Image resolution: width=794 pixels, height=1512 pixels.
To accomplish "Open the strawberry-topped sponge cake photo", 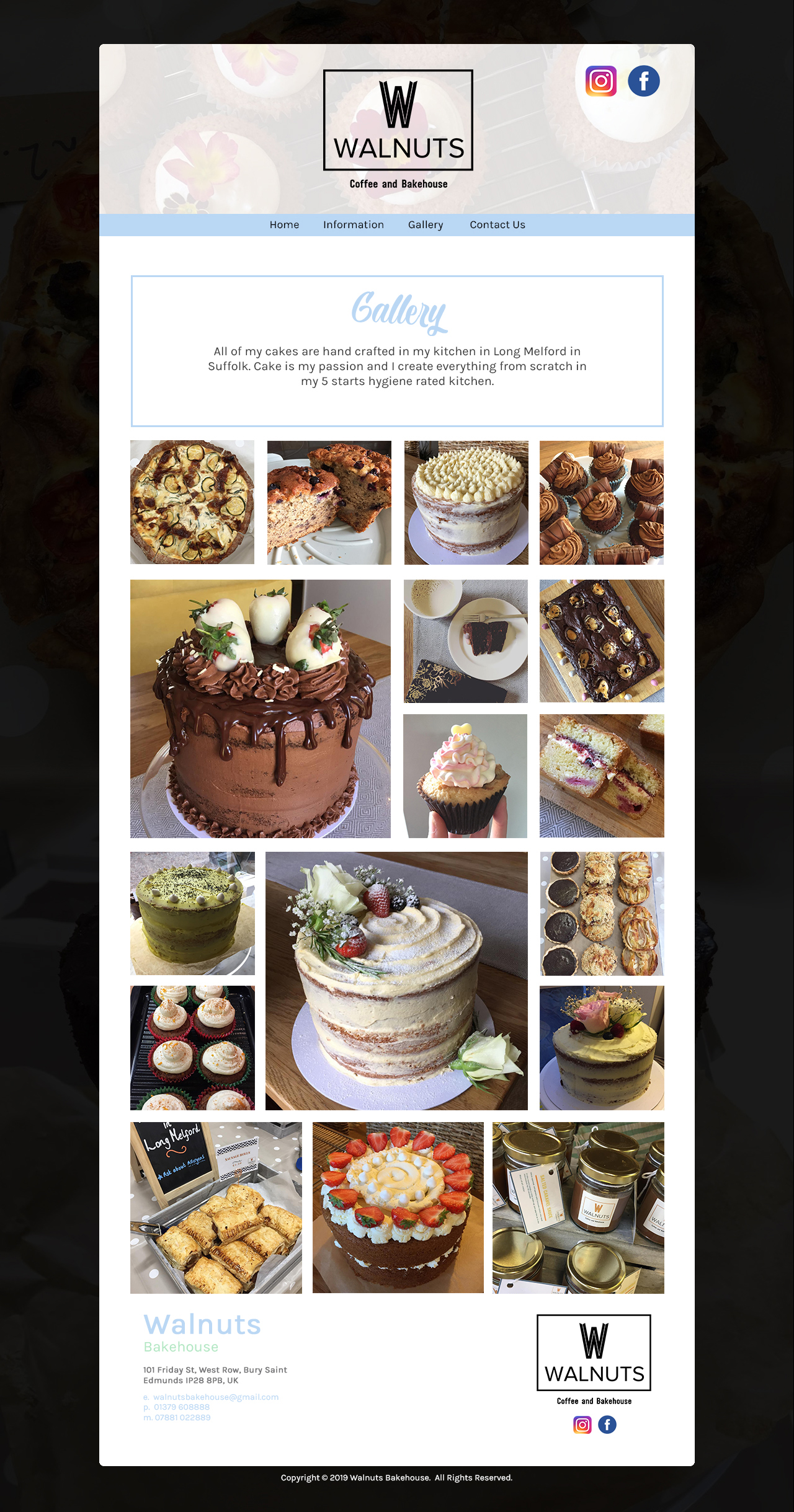I will point(398,1208).
